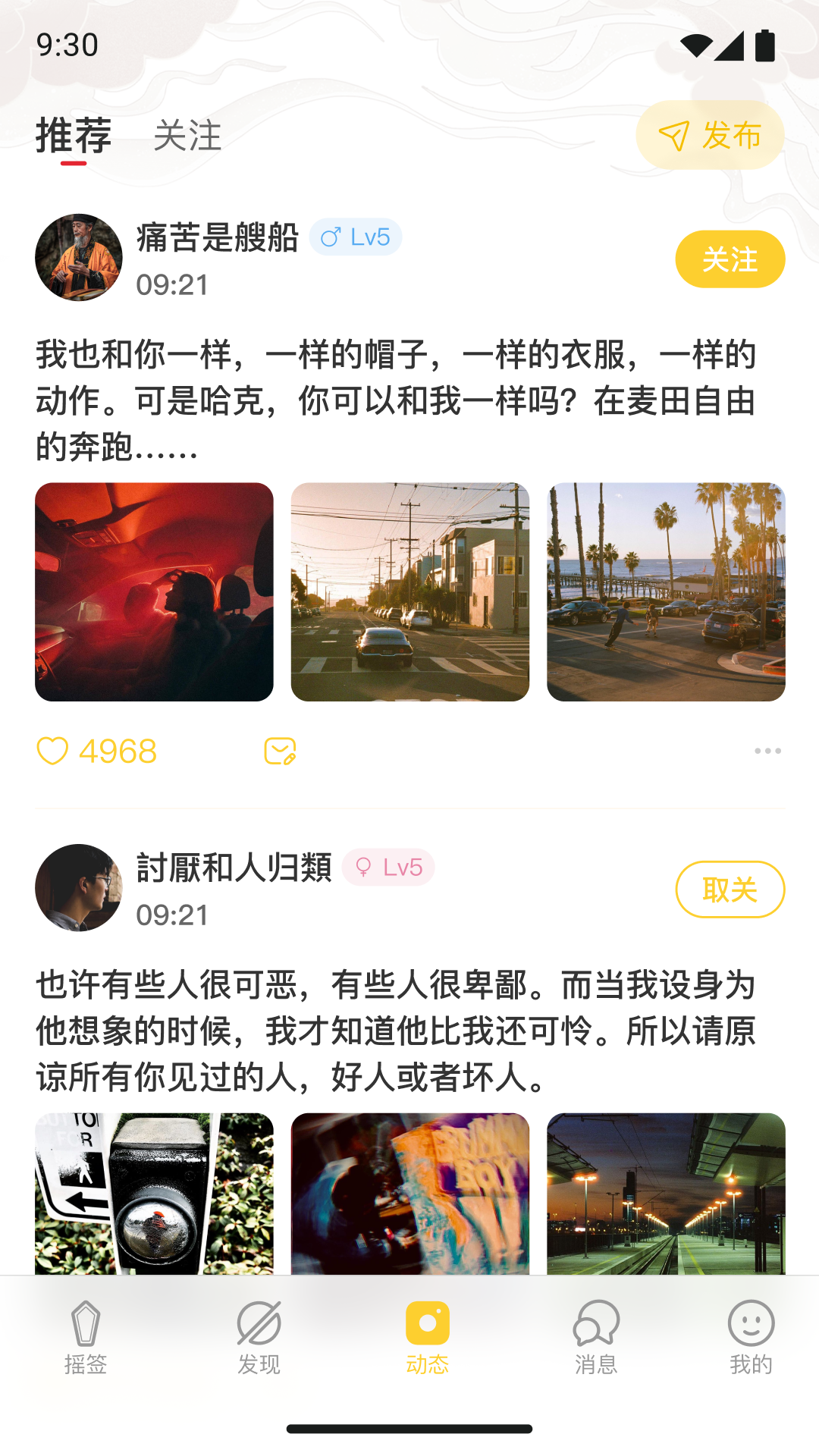Comment on 痛苦是艘船's post
Screen dimensions: 819x1456
pos(280,752)
